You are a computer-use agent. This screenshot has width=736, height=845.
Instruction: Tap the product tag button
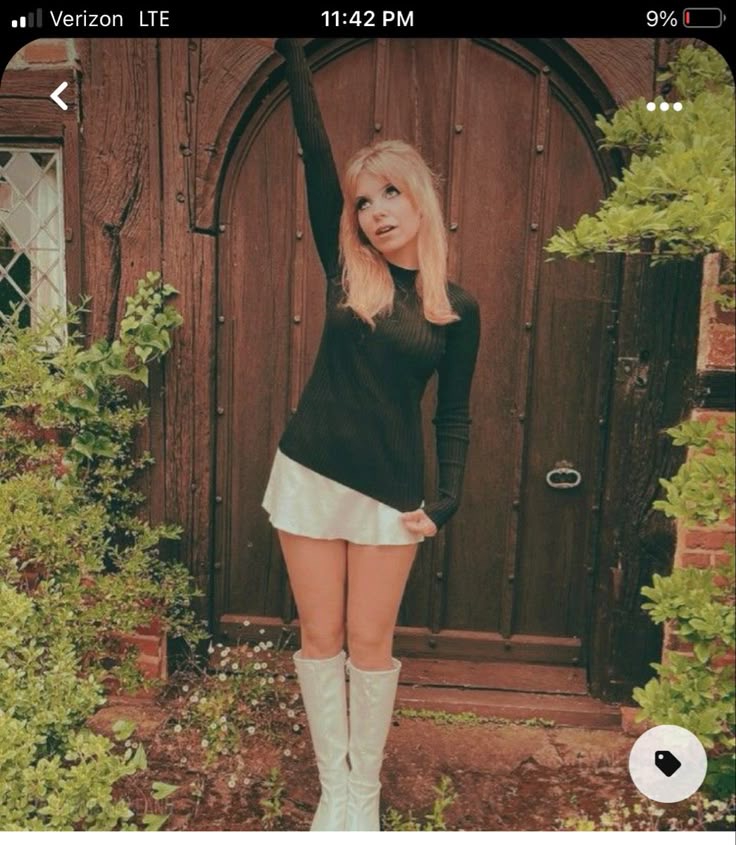[667, 764]
